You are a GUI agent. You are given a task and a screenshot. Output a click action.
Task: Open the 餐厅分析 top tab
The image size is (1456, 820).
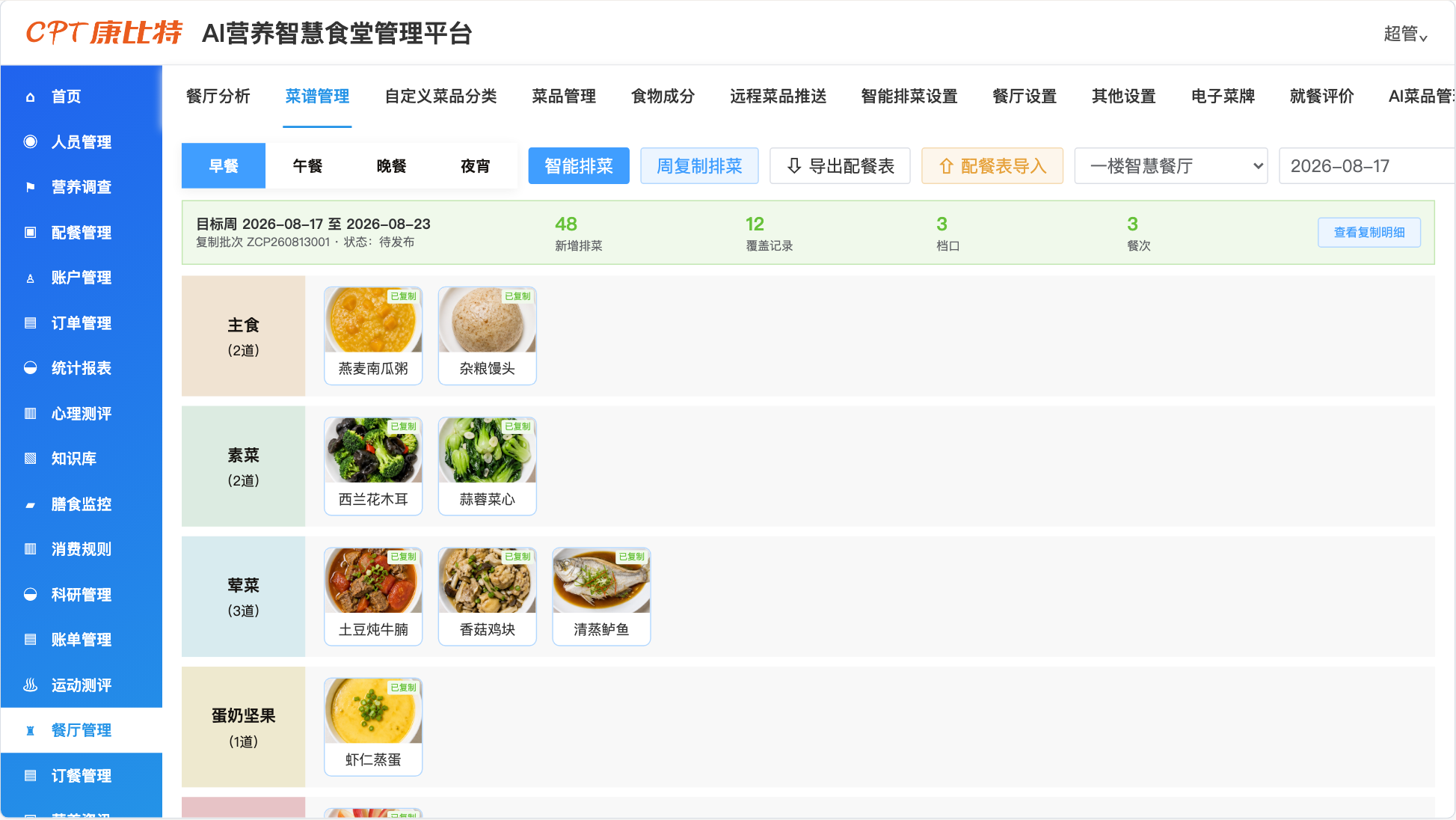tap(218, 97)
